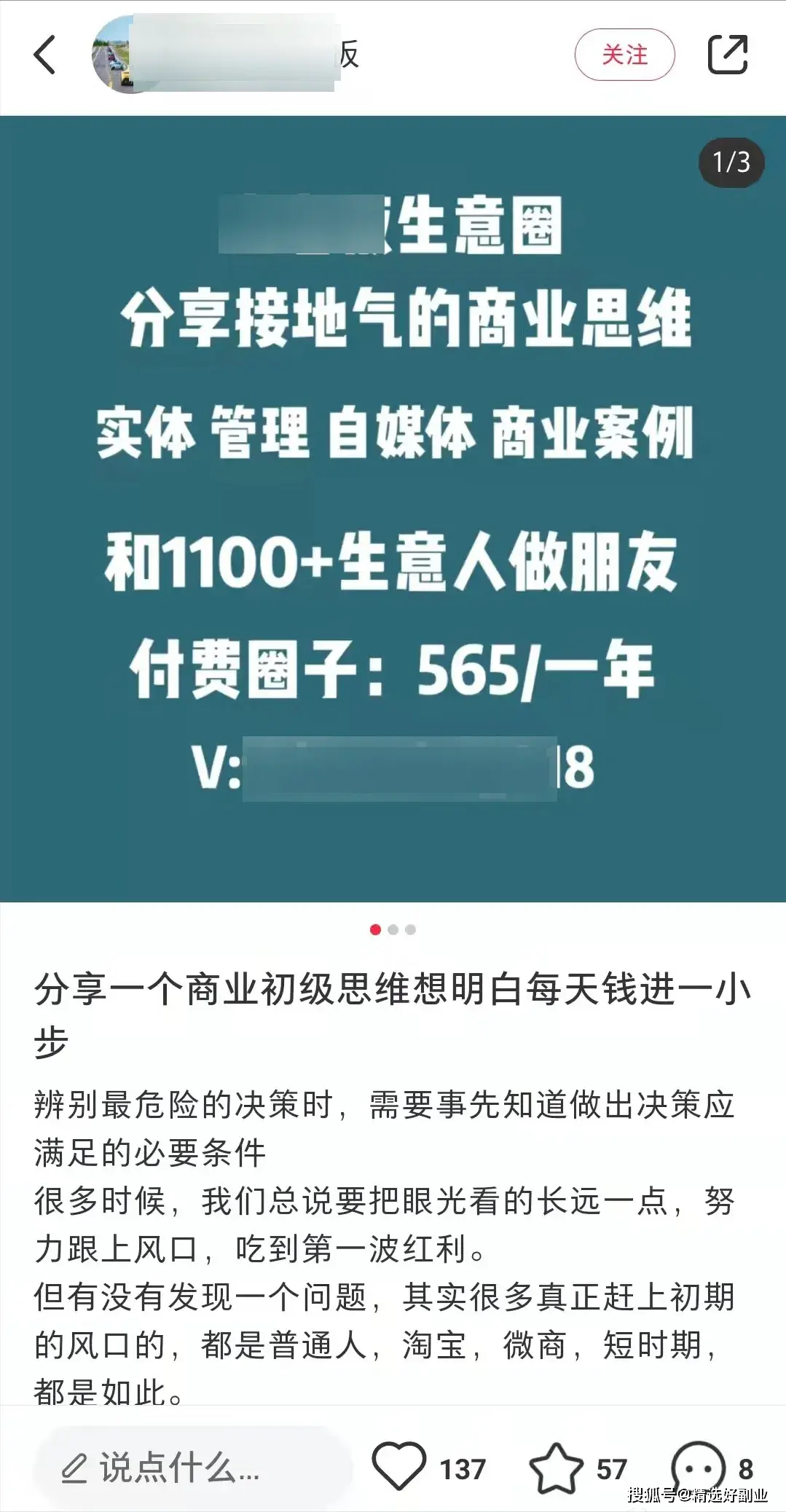
Task: Open the teal business-circle image full screen
Action: coord(393,508)
